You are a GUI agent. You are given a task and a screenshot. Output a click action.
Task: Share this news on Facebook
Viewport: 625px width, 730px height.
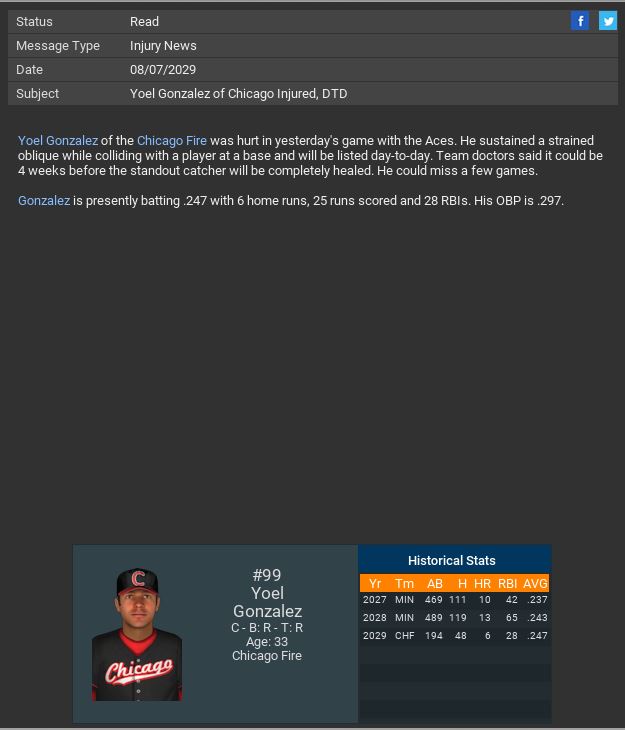point(580,21)
